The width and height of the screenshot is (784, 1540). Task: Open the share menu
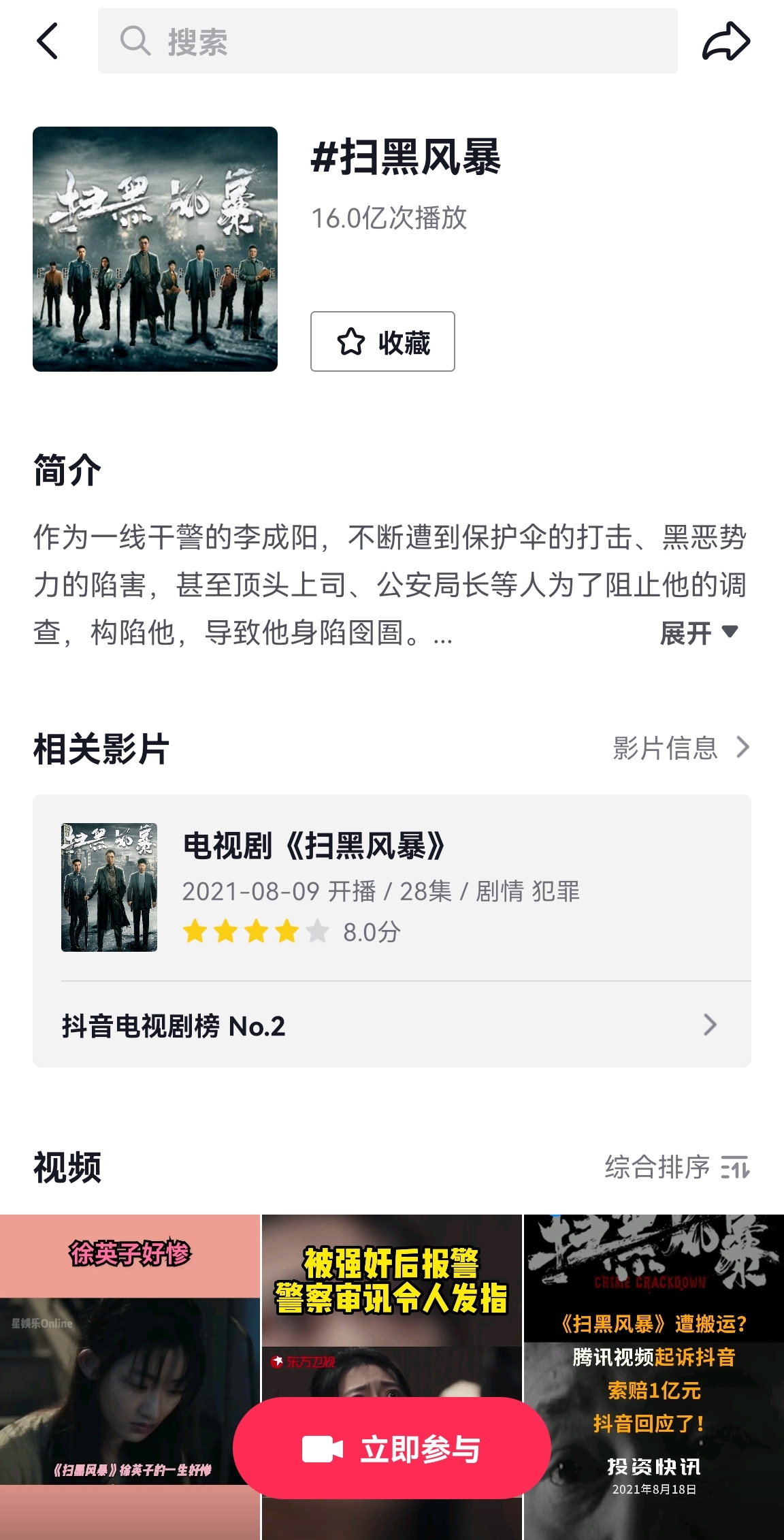pos(726,41)
